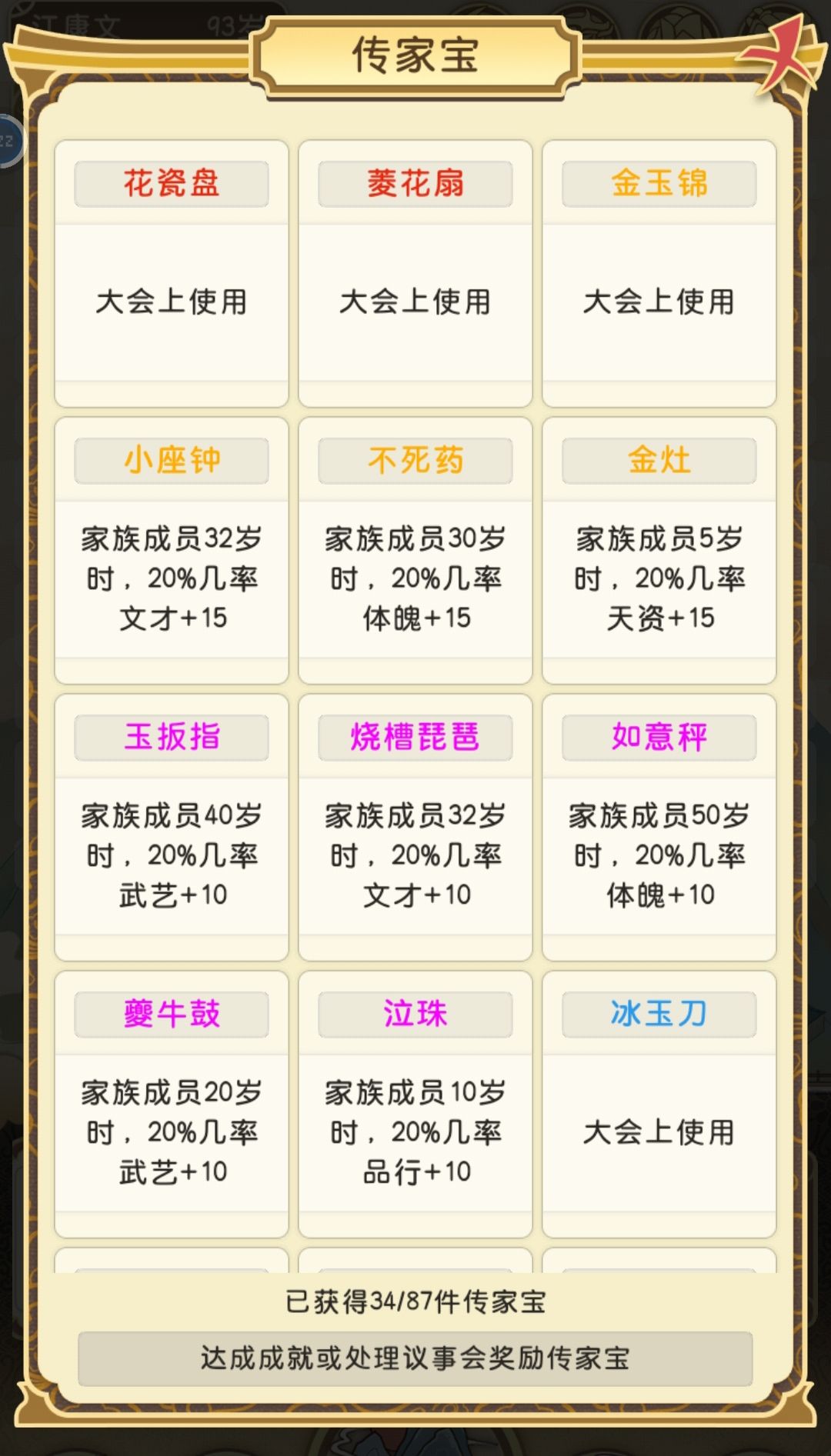Tap the 玉扳指 item name
This screenshot has width=831, height=1456.
[x=172, y=736]
